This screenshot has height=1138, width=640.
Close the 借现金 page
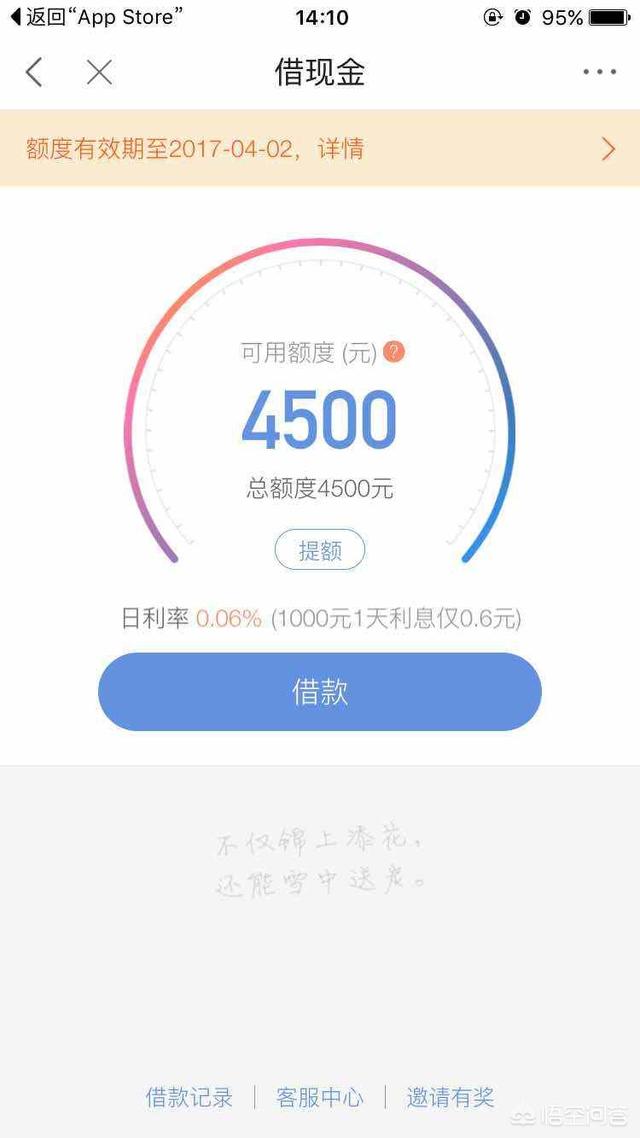(99, 72)
